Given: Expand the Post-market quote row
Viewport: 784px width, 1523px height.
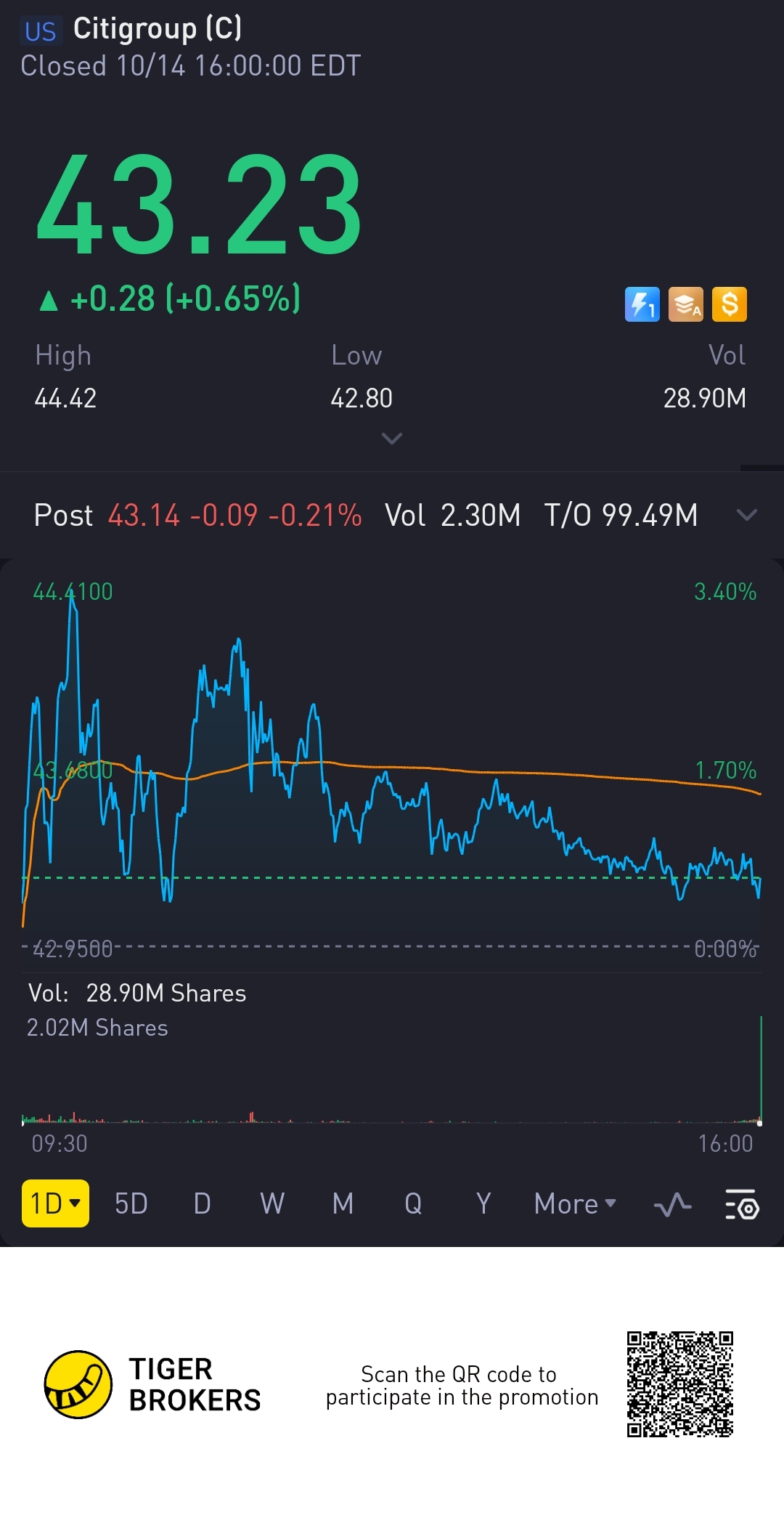Looking at the screenshot, I should (746, 515).
